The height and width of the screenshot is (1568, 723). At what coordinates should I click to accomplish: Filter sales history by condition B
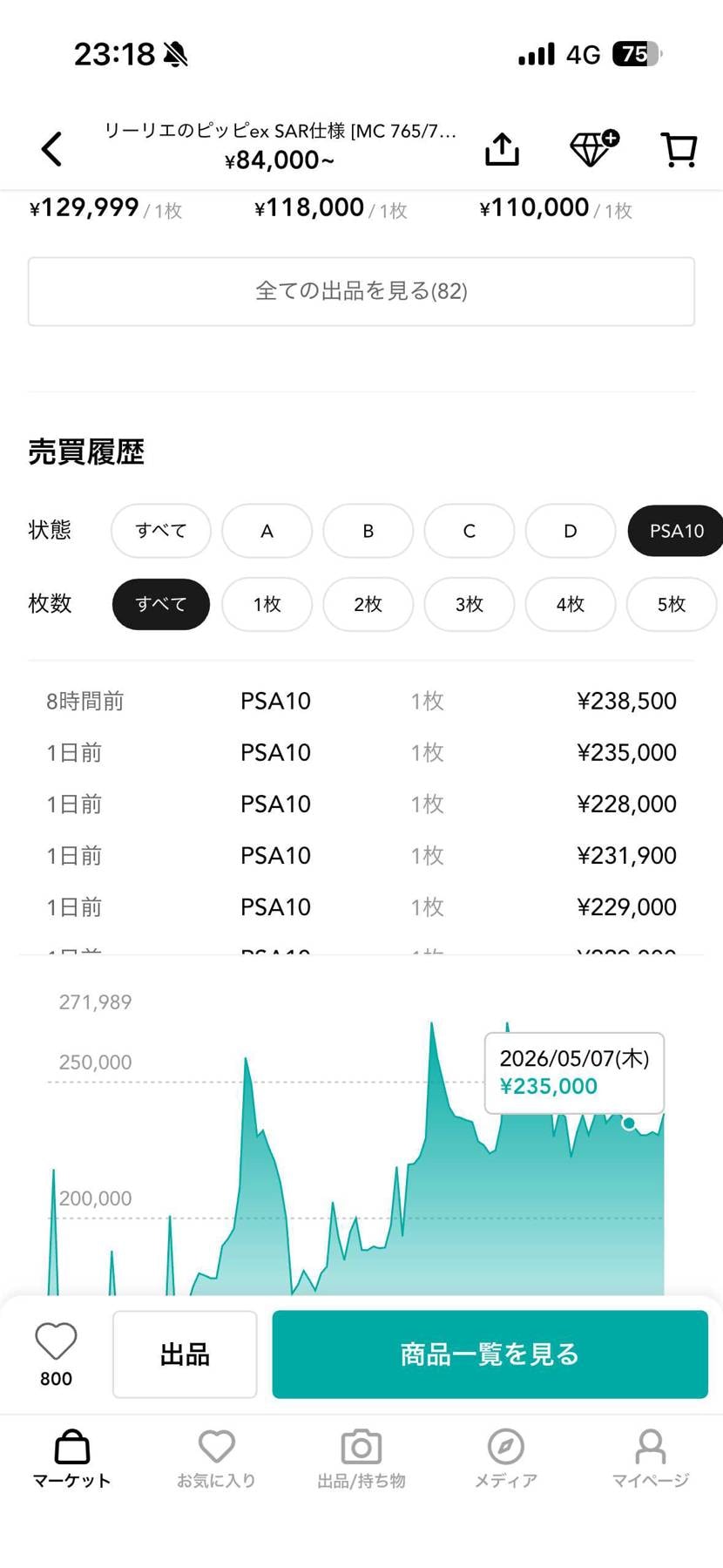point(368,531)
